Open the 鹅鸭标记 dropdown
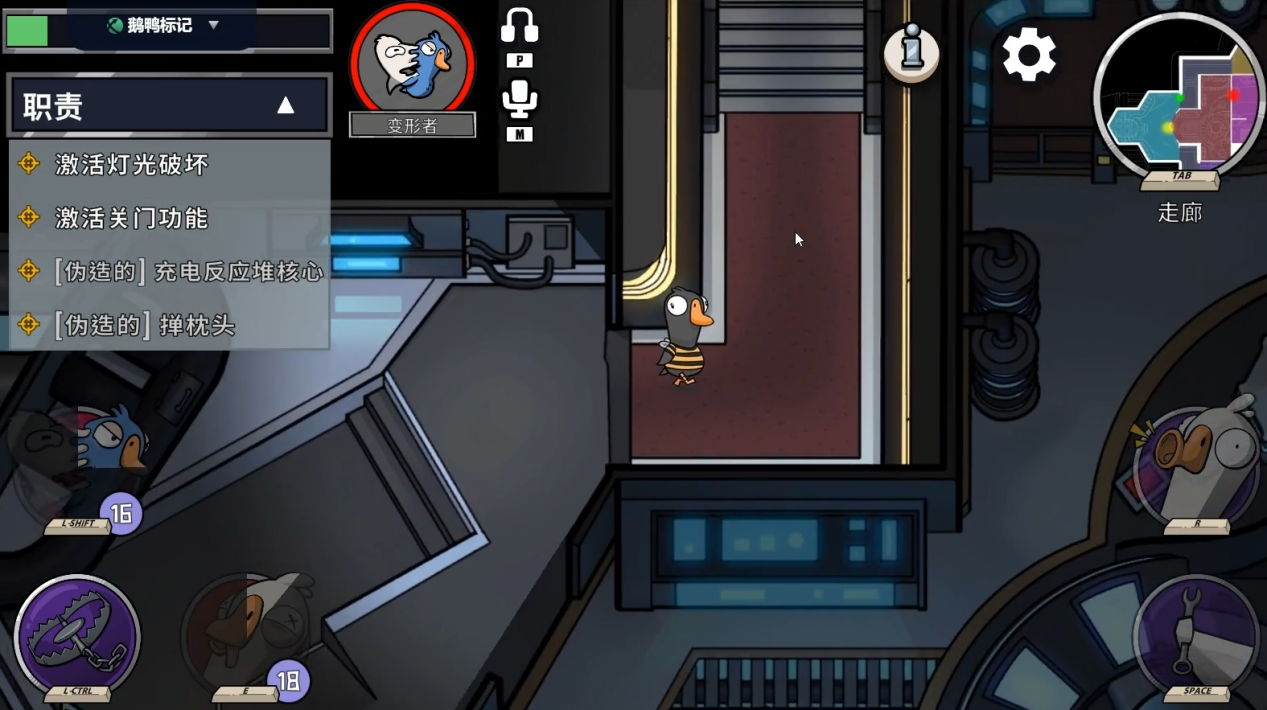The height and width of the screenshot is (710, 1267). [x=166, y=26]
